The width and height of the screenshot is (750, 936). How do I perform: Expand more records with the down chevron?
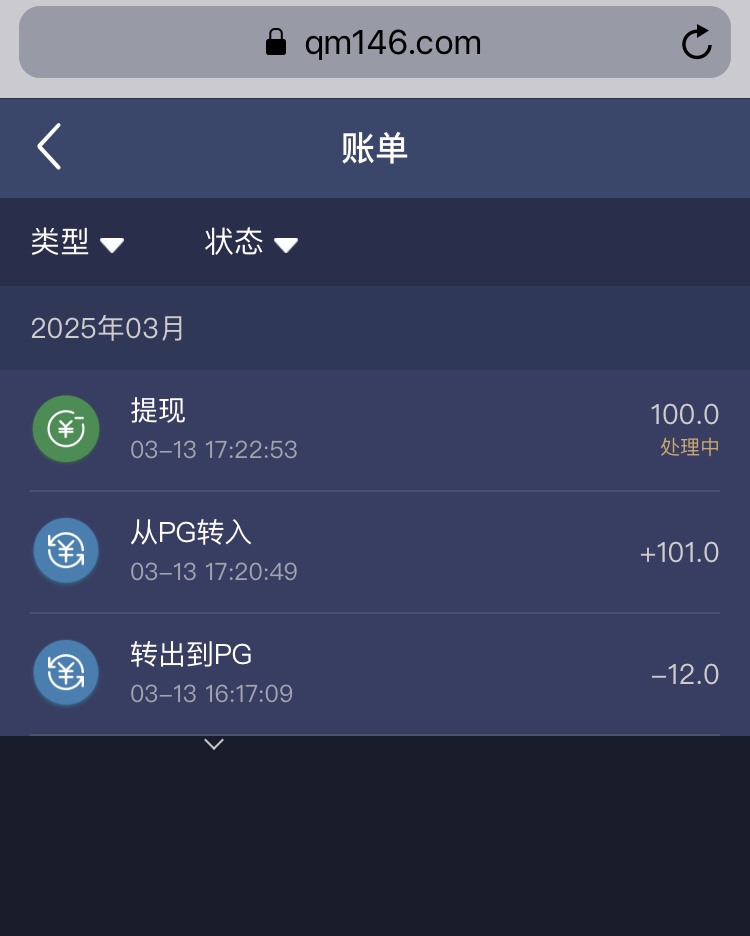tap(214, 744)
